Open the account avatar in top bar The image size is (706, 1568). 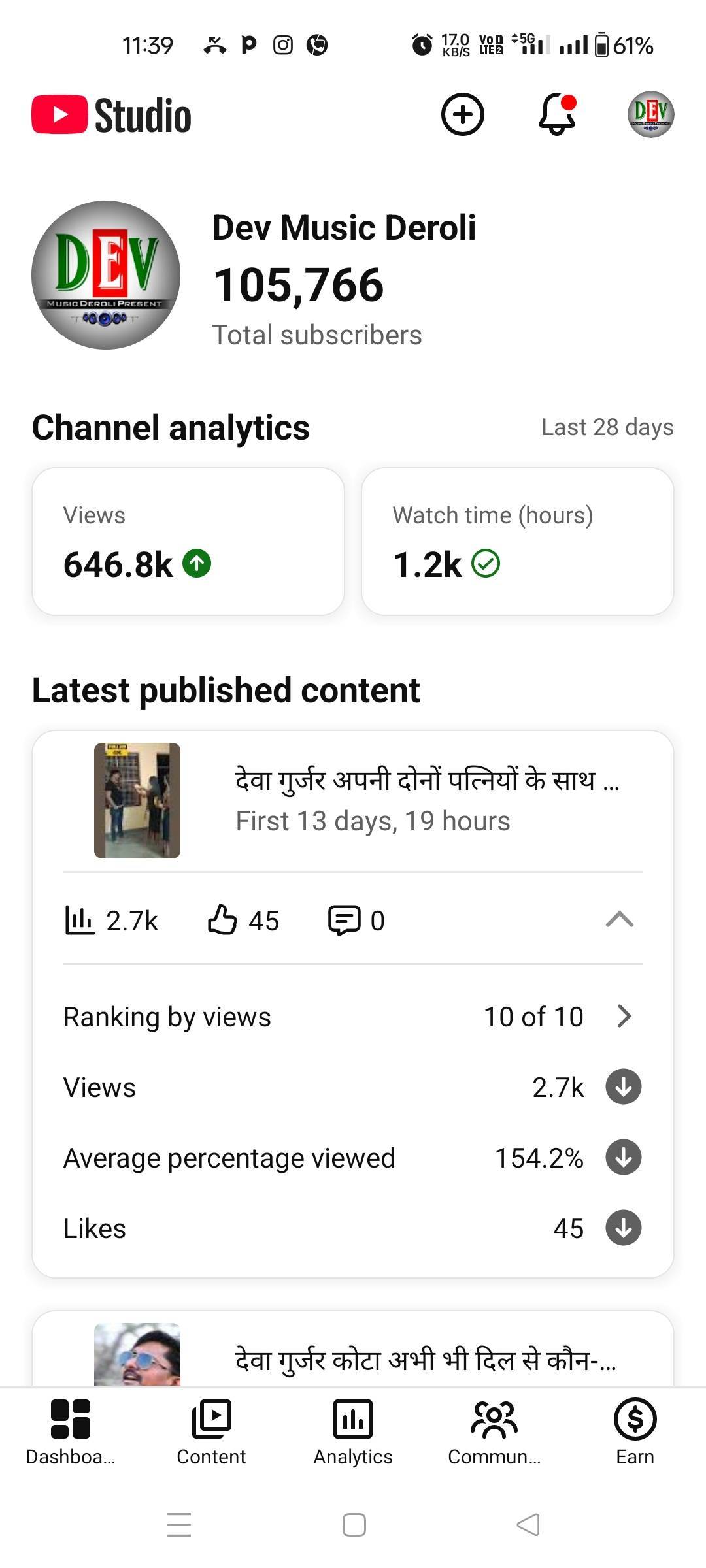point(650,114)
